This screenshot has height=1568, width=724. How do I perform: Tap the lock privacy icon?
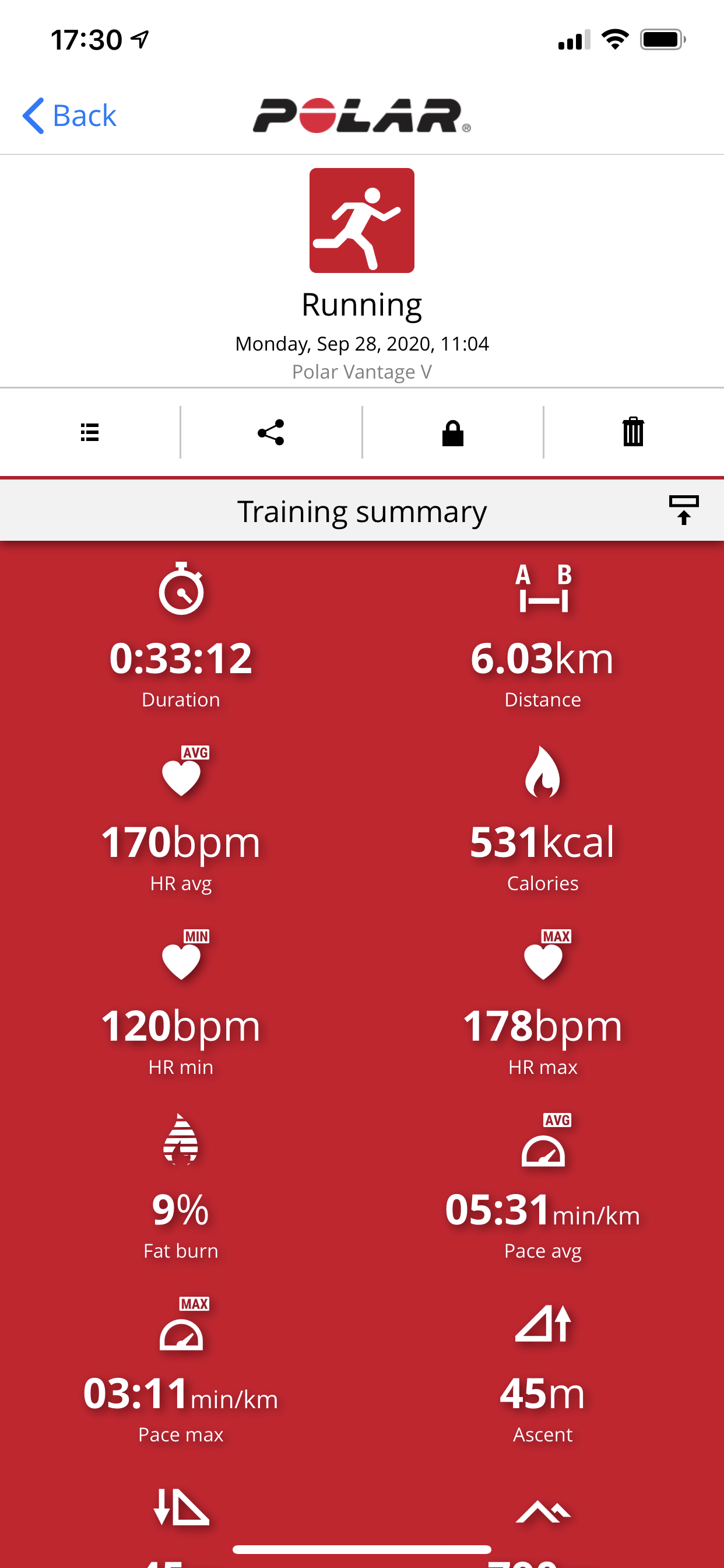tap(453, 433)
